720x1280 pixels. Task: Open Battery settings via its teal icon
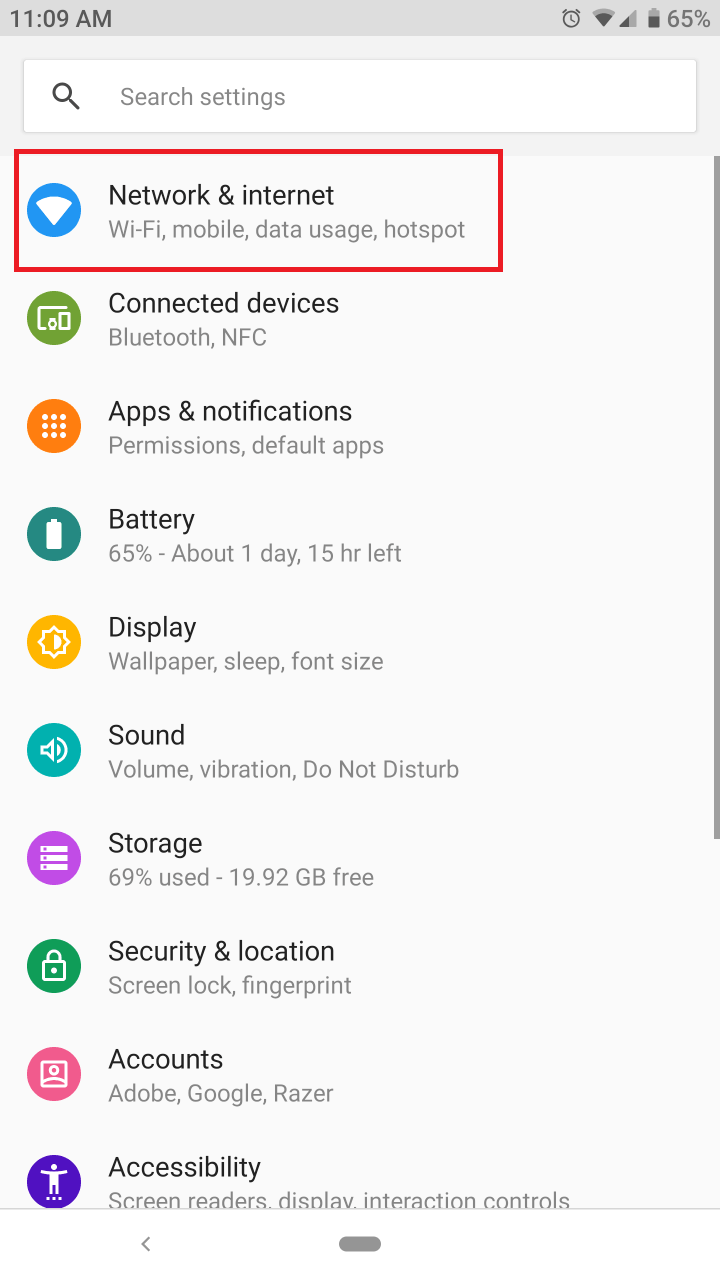[54, 534]
